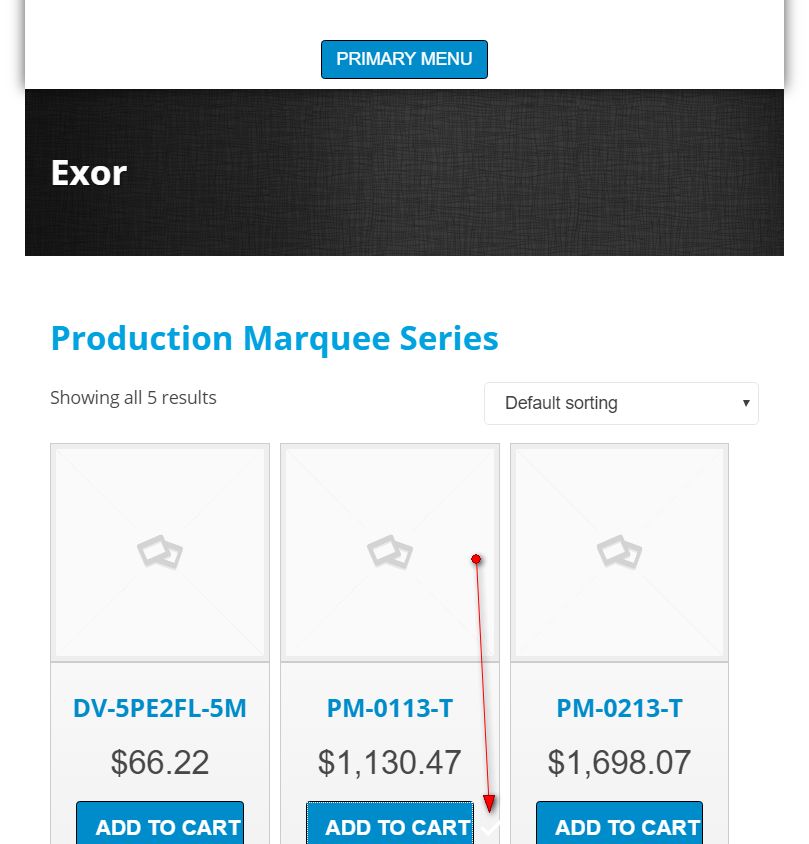Open the PM-0113-T product image
This screenshot has width=809, height=844.
[390, 552]
